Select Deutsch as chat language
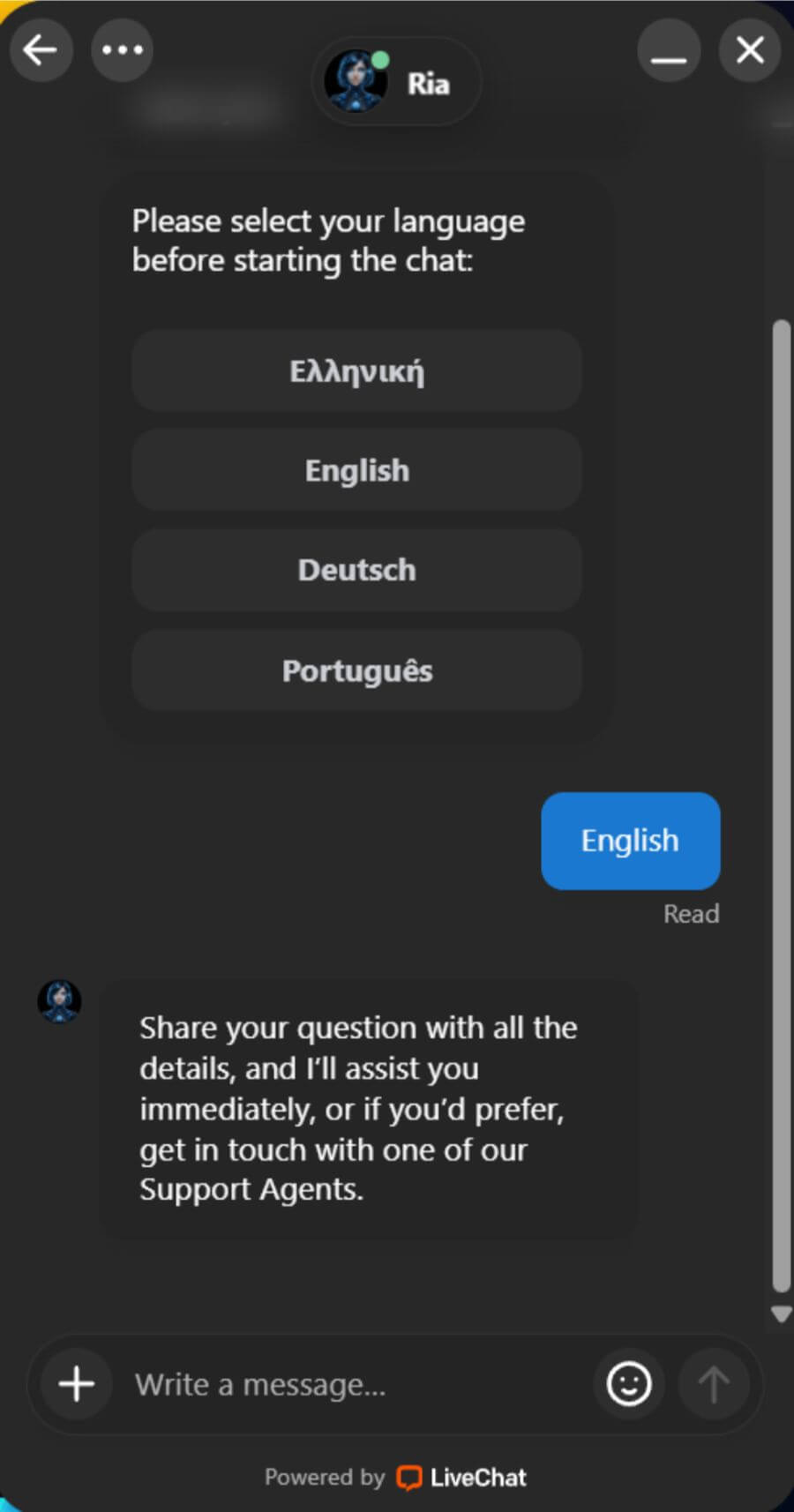This screenshot has height=1512, width=794. 356,570
